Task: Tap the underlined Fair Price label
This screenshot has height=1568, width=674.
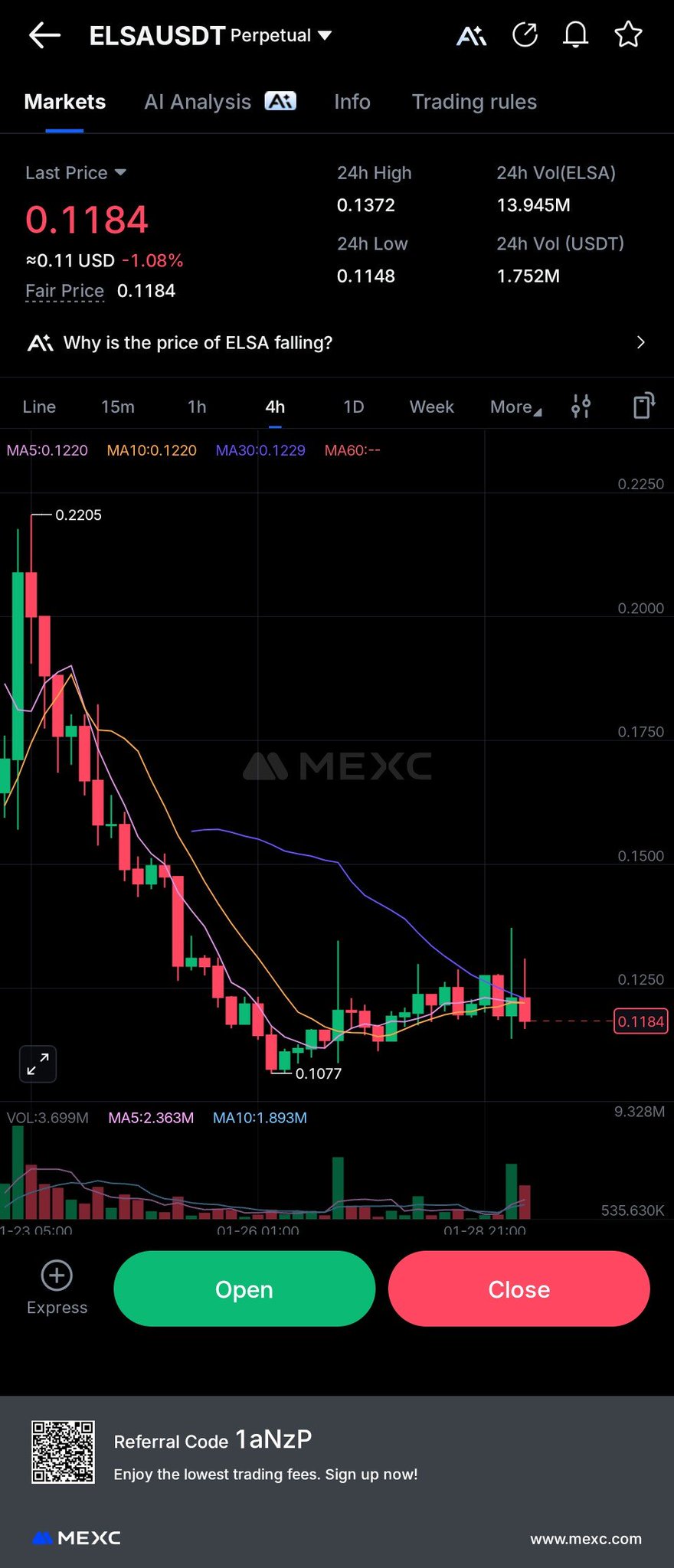Action: 64,291
